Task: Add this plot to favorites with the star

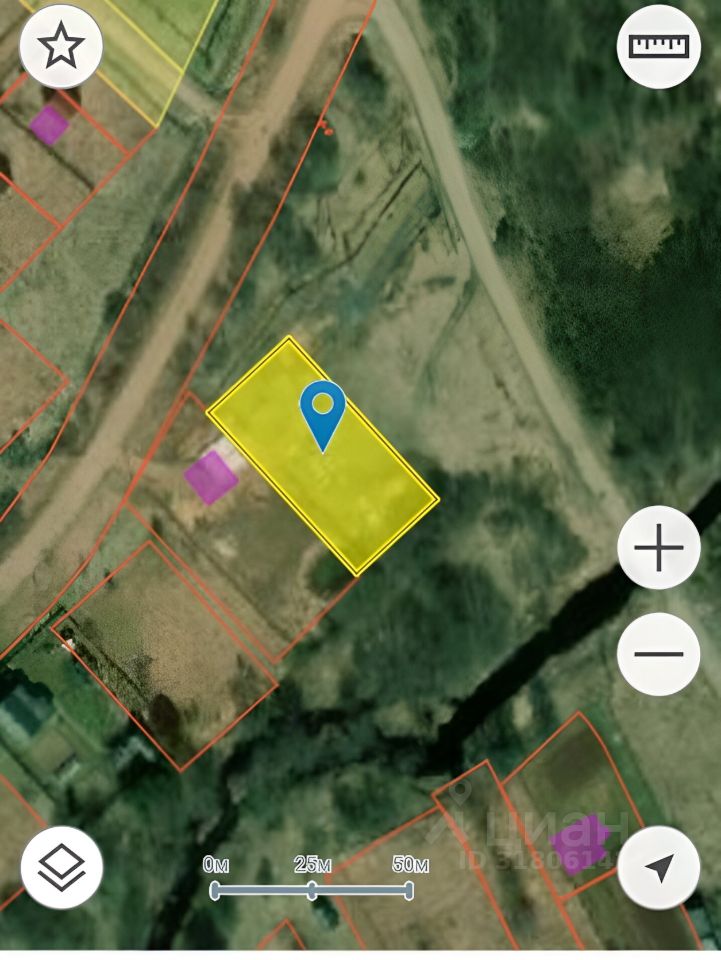Action: 61,47
